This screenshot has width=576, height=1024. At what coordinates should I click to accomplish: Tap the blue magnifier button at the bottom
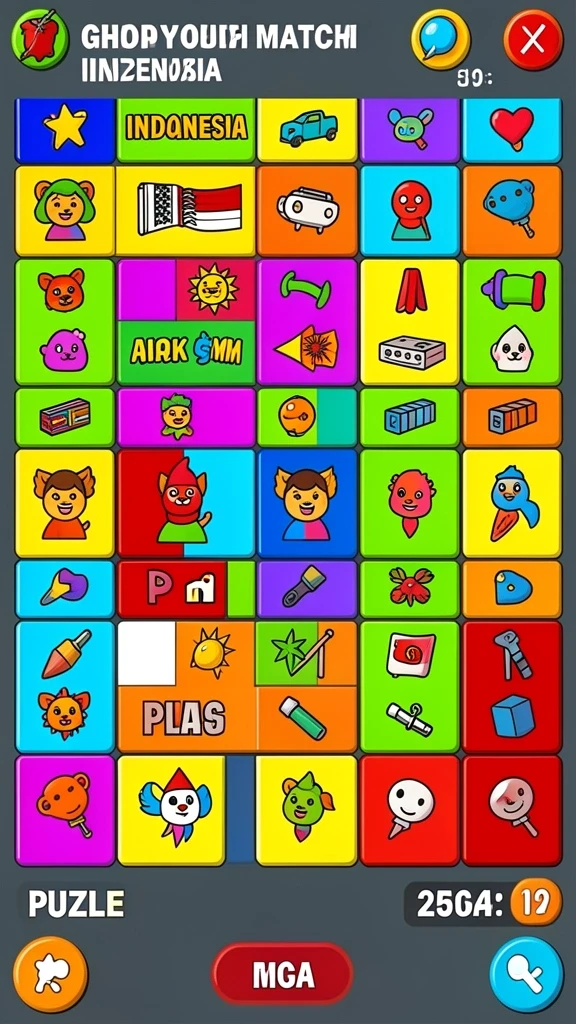tap(526, 974)
